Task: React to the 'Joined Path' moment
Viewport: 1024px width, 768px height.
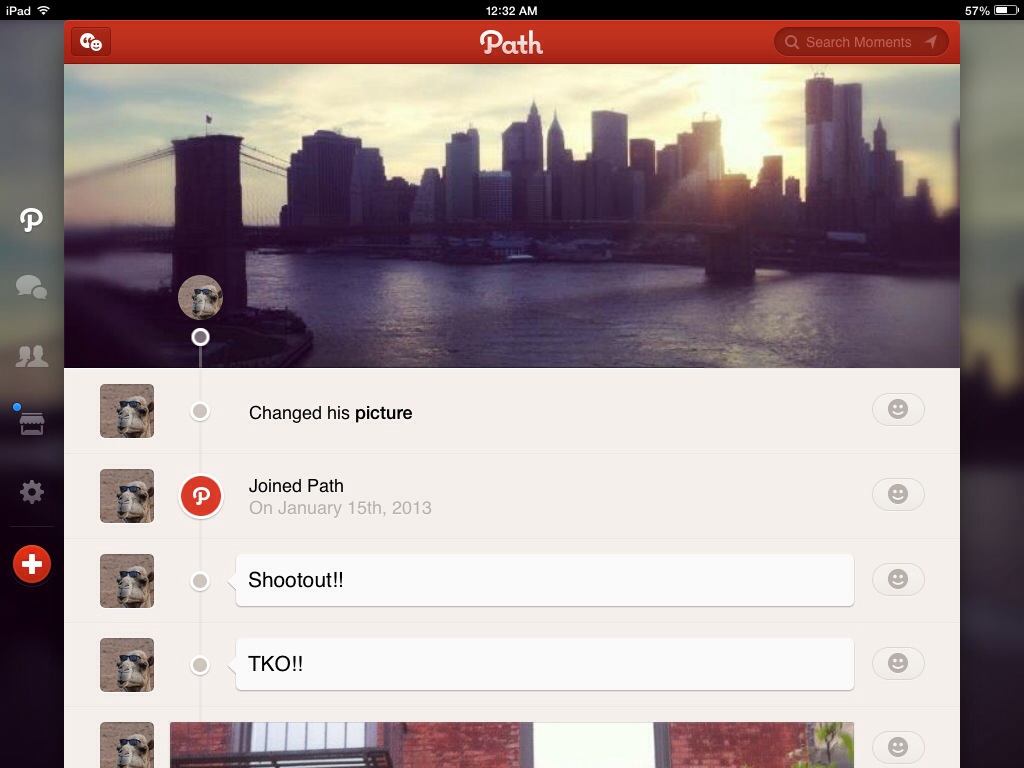Action: pyautogui.click(x=898, y=494)
